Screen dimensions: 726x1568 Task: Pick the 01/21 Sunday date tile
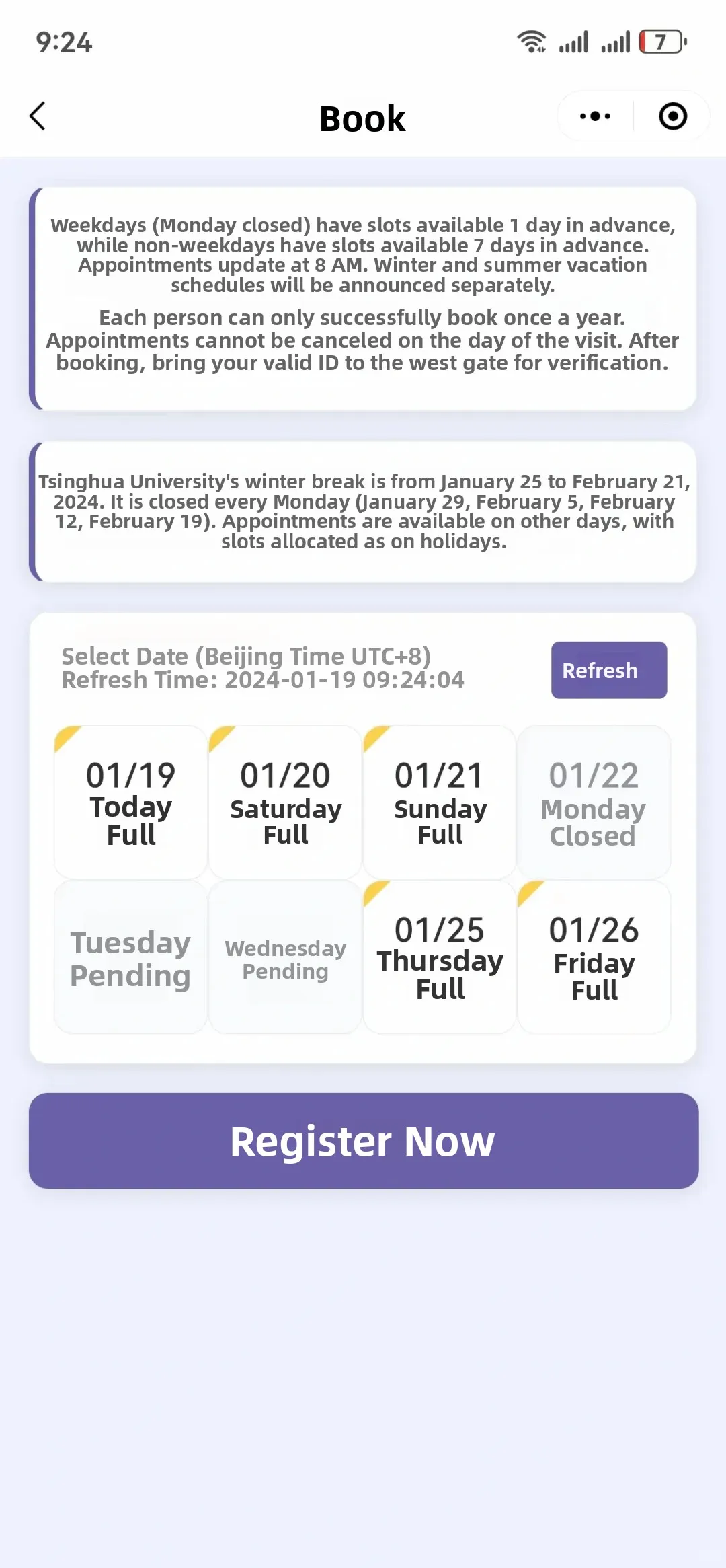tap(440, 802)
